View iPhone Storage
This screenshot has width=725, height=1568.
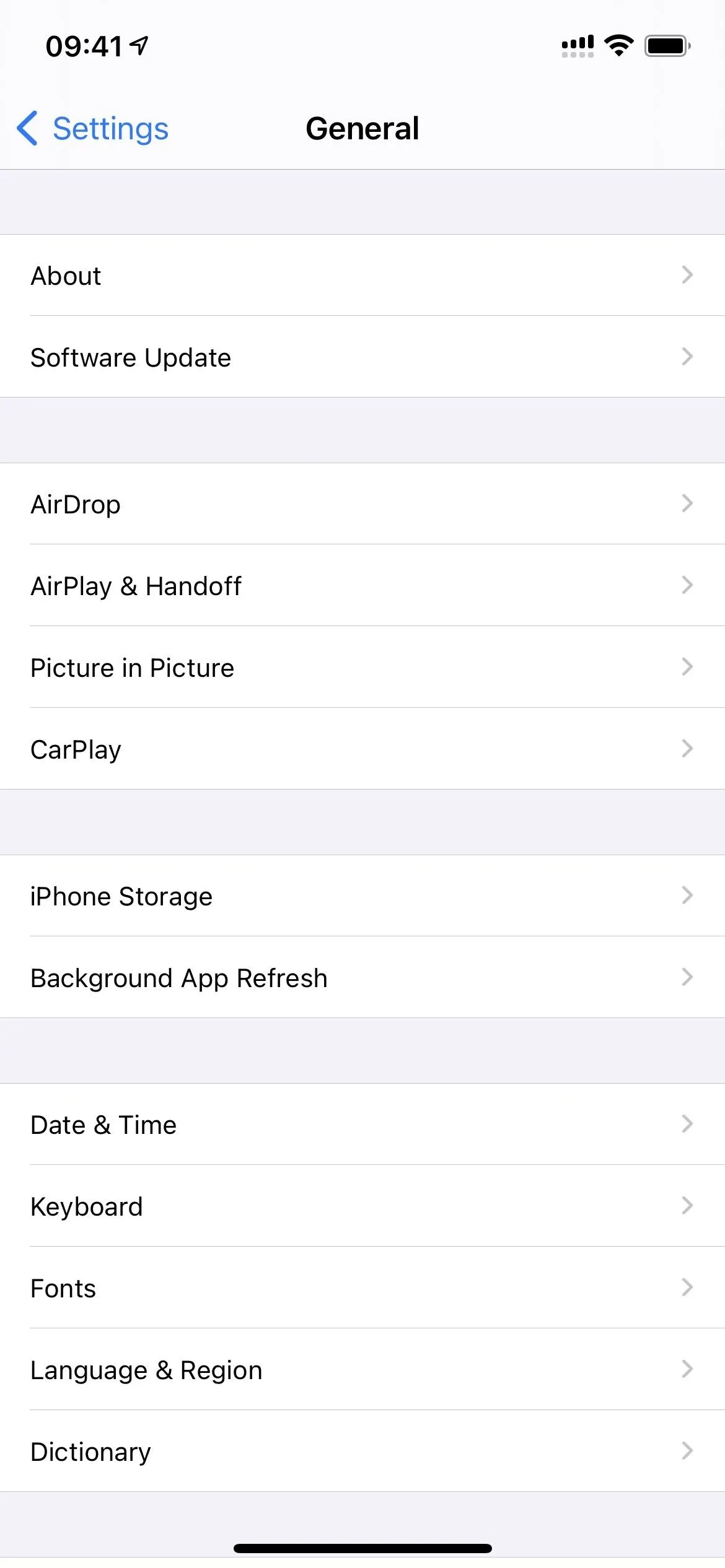click(362, 896)
